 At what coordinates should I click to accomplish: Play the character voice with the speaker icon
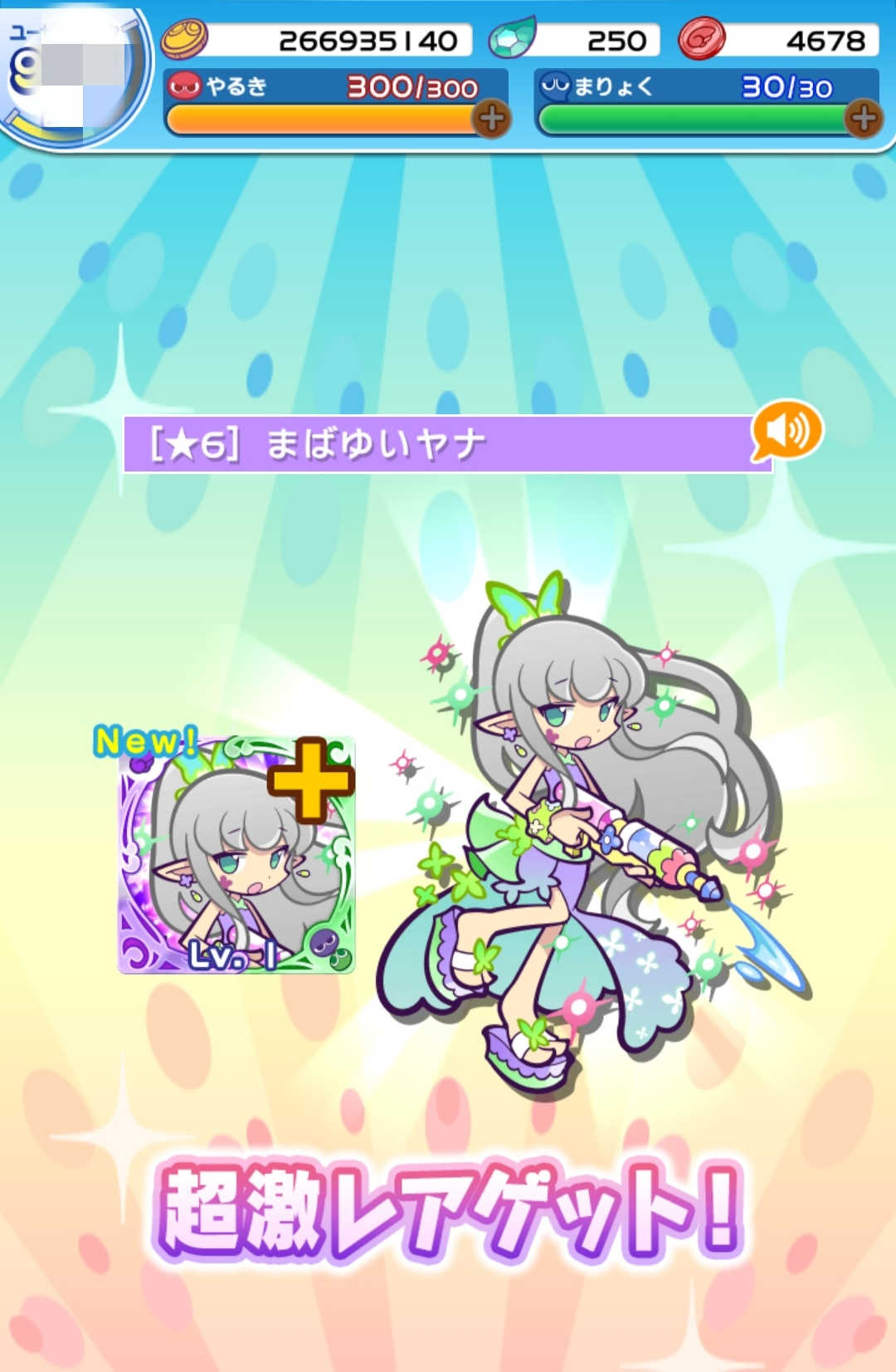pyautogui.click(x=786, y=431)
